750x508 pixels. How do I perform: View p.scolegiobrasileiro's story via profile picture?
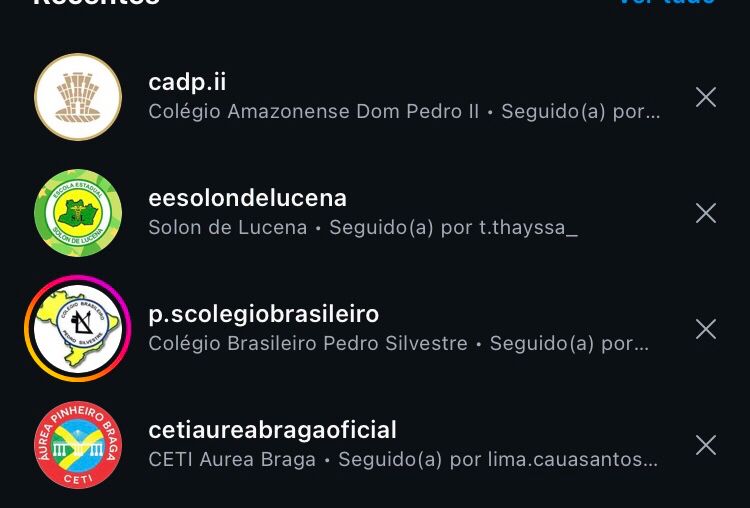coord(78,329)
